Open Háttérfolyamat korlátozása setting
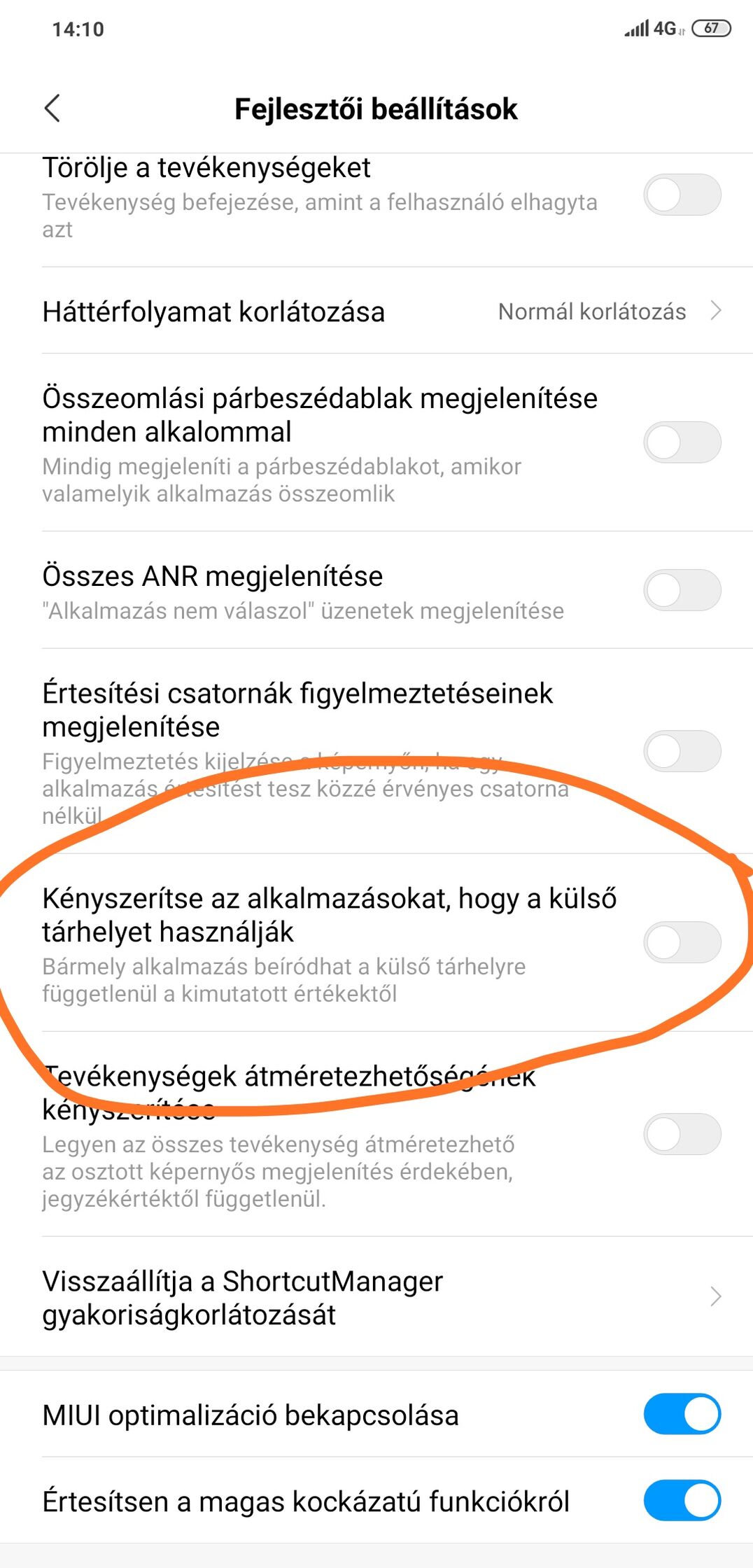Image resolution: width=753 pixels, height=1568 pixels. [x=376, y=311]
